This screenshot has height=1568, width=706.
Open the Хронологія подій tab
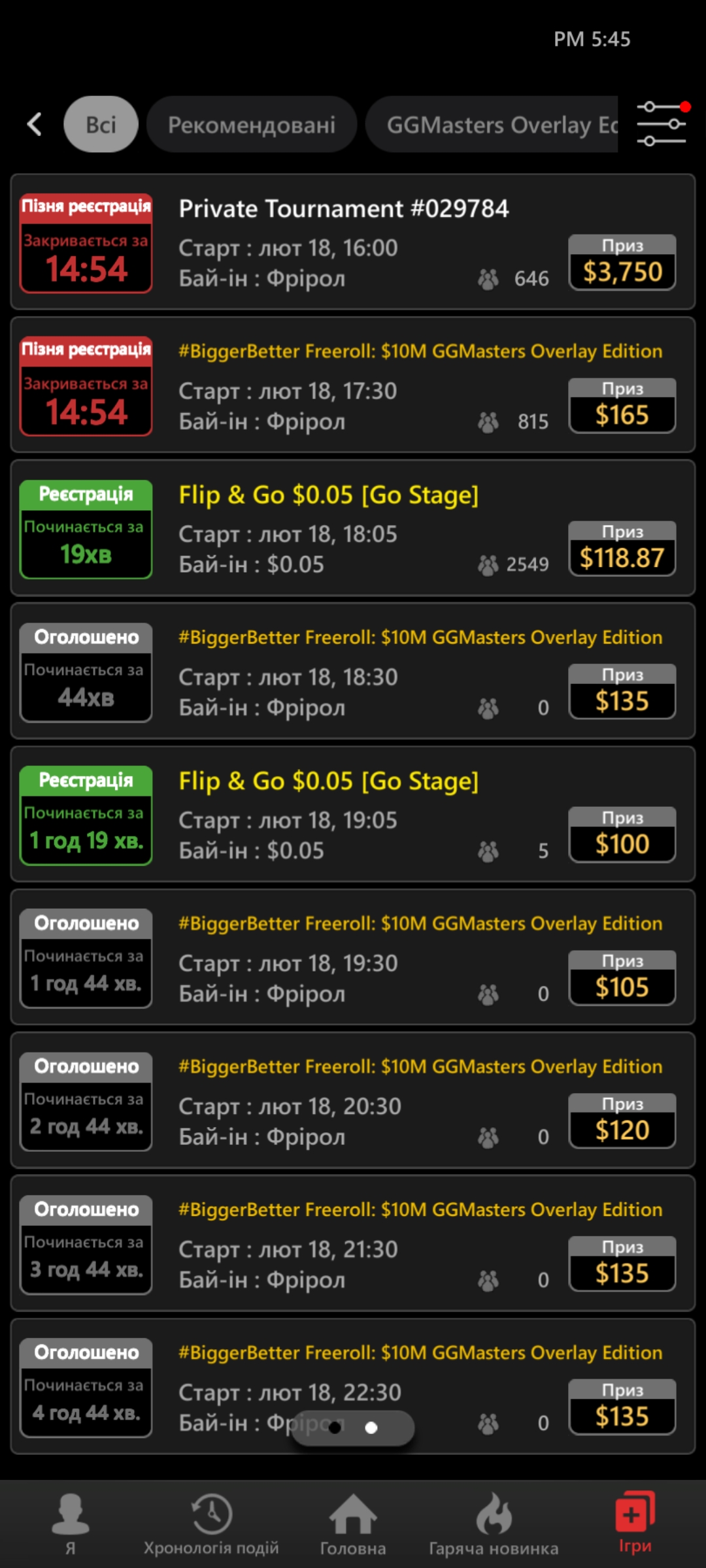tap(211, 1524)
